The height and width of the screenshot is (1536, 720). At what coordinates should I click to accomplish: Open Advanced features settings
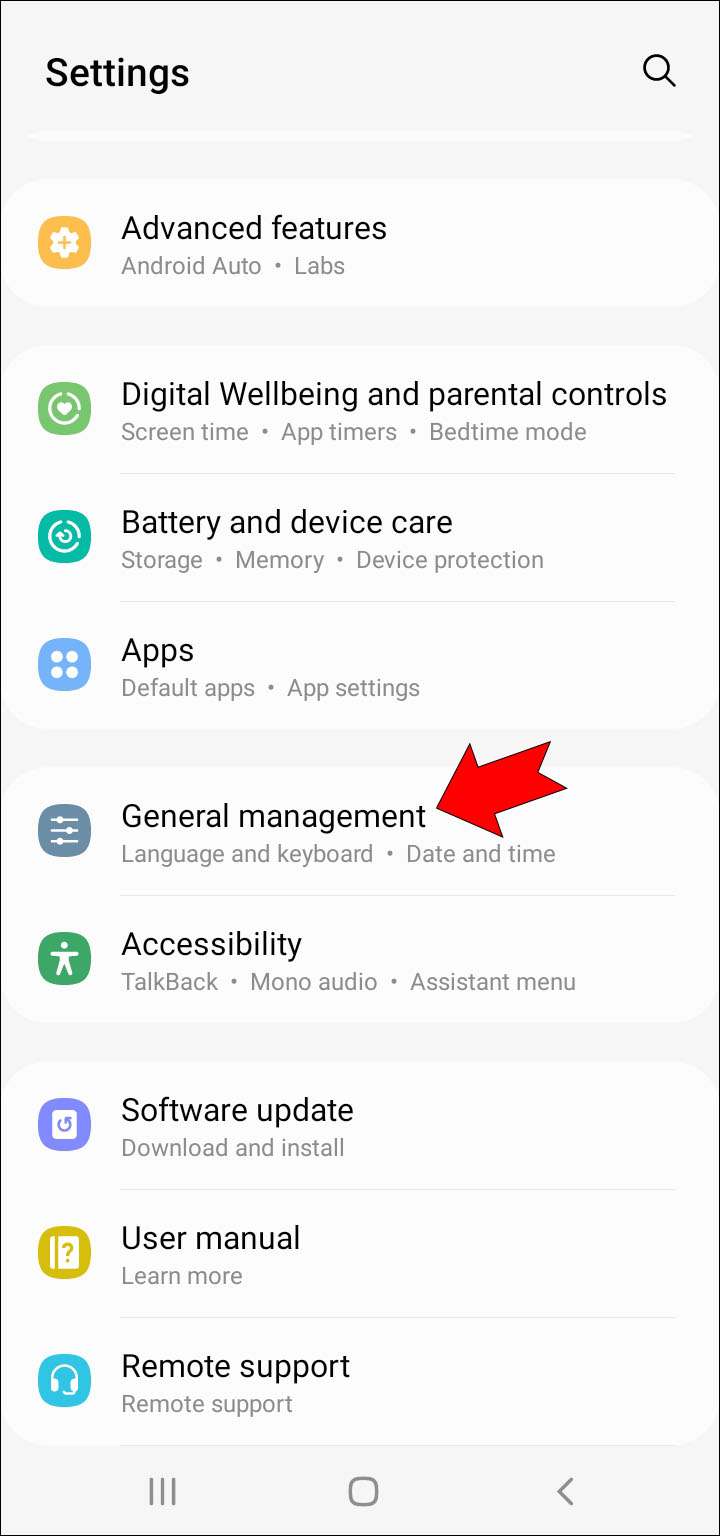[x=254, y=244]
